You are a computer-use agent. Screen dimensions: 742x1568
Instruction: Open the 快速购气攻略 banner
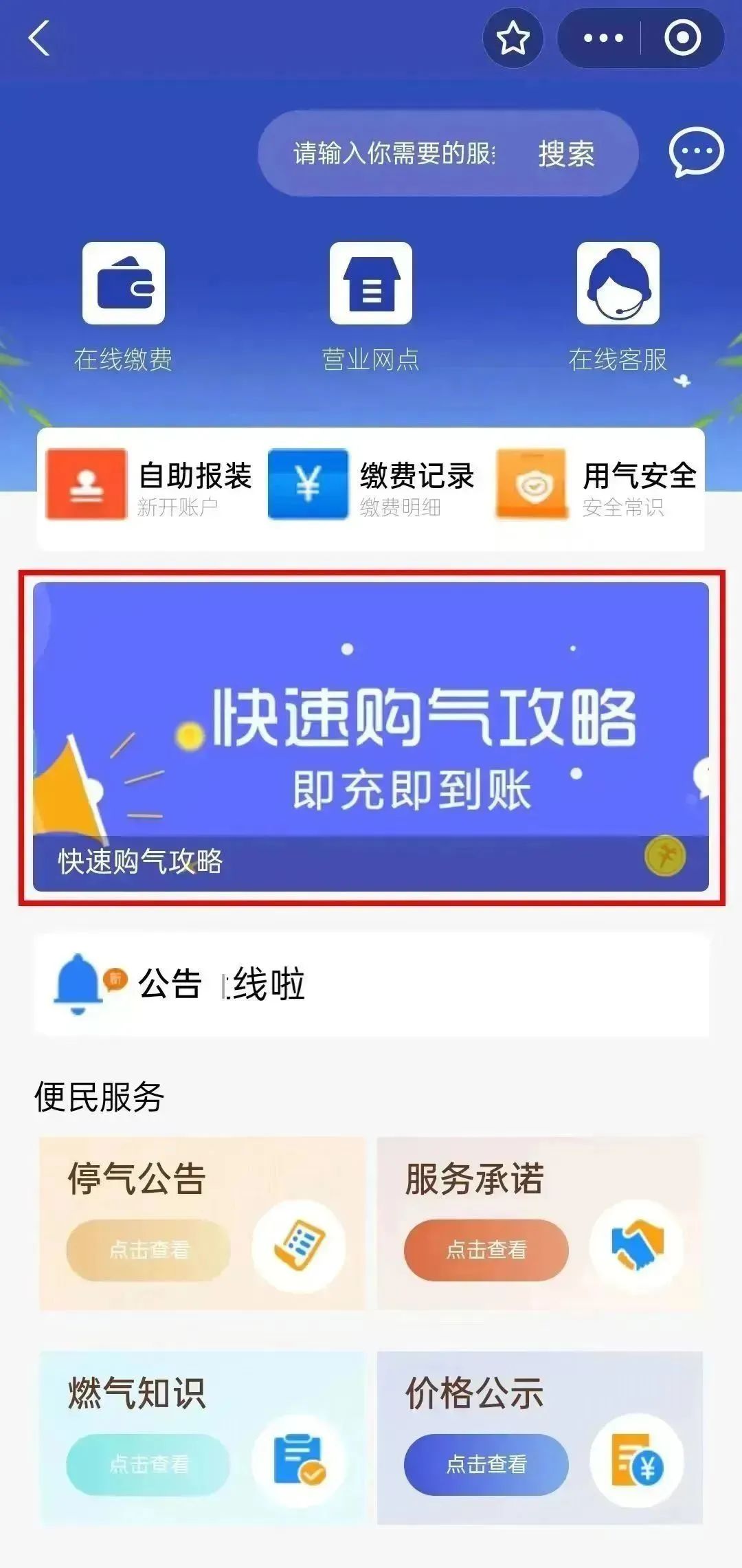pos(371,736)
